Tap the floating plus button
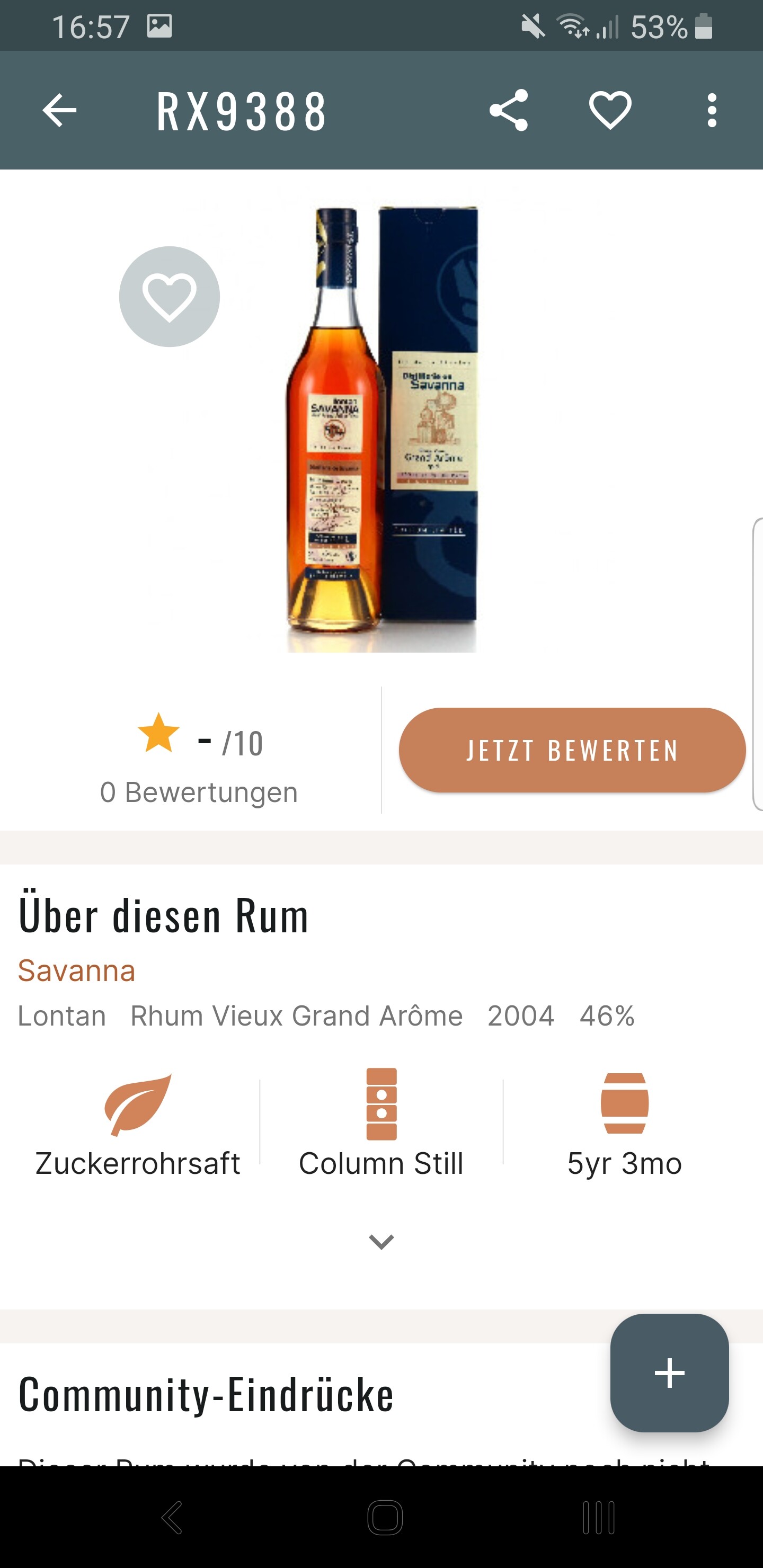Screen dimensions: 763x1568 tap(669, 1373)
